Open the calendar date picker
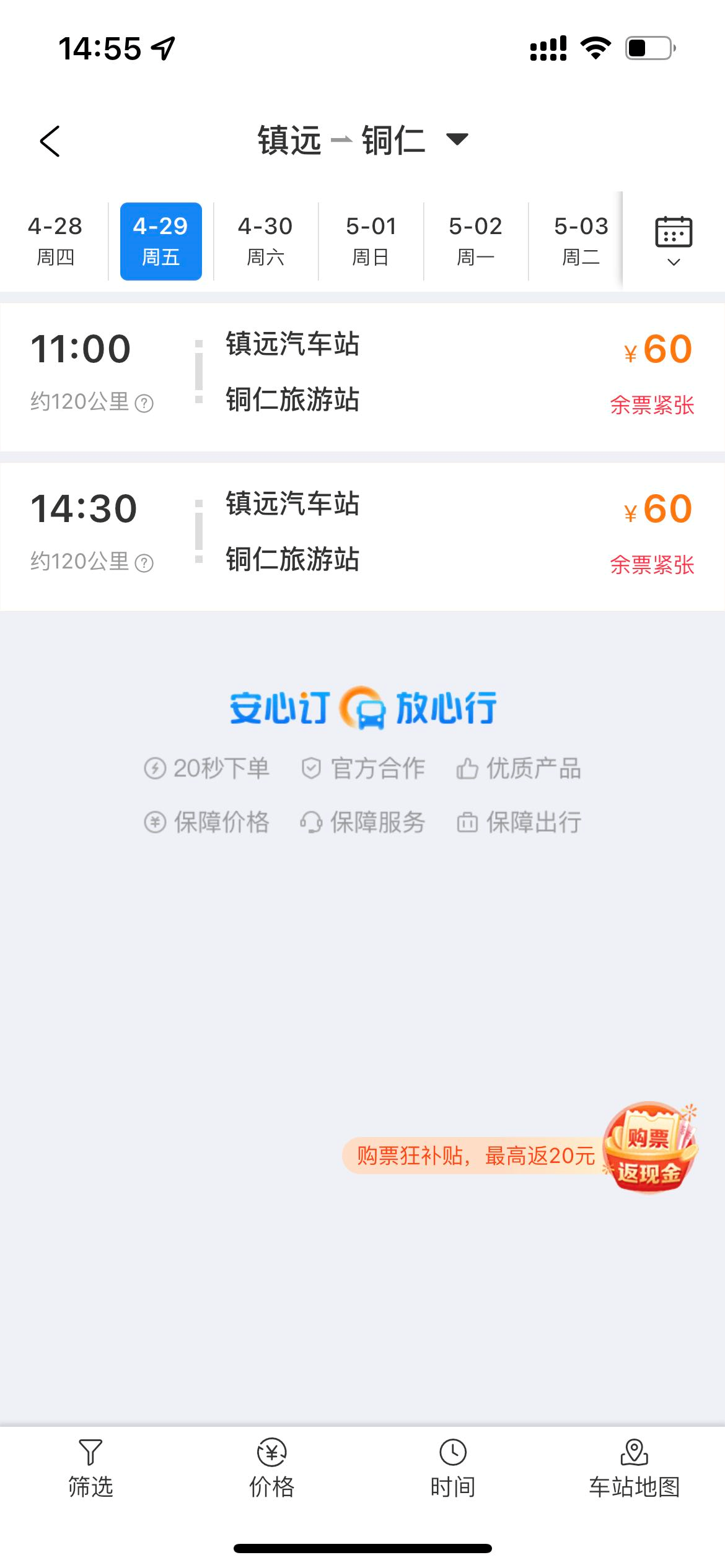The width and height of the screenshot is (725, 1568). click(x=674, y=241)
